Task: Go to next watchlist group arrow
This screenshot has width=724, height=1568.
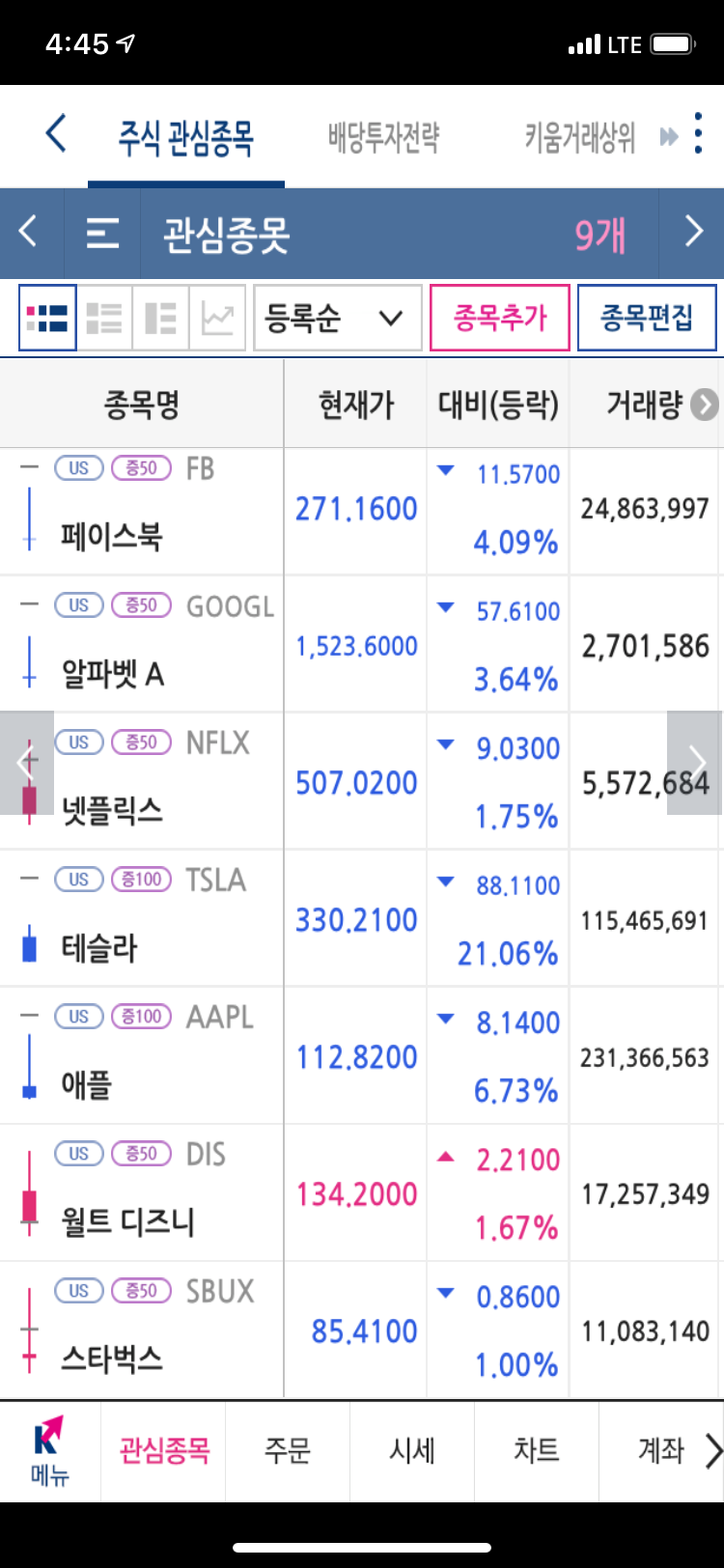Action: (x=693, y=233)
